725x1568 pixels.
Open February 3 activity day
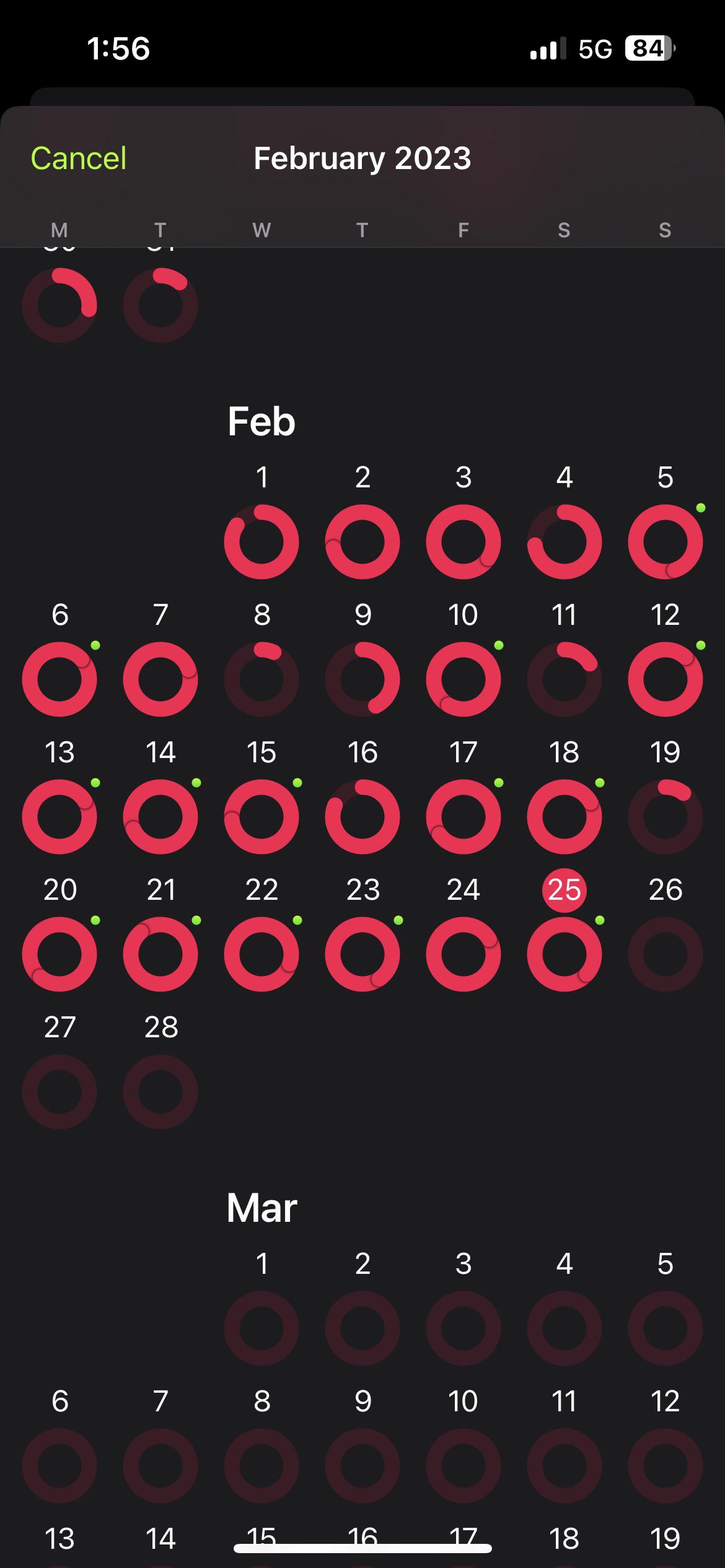tap(463, 541)
